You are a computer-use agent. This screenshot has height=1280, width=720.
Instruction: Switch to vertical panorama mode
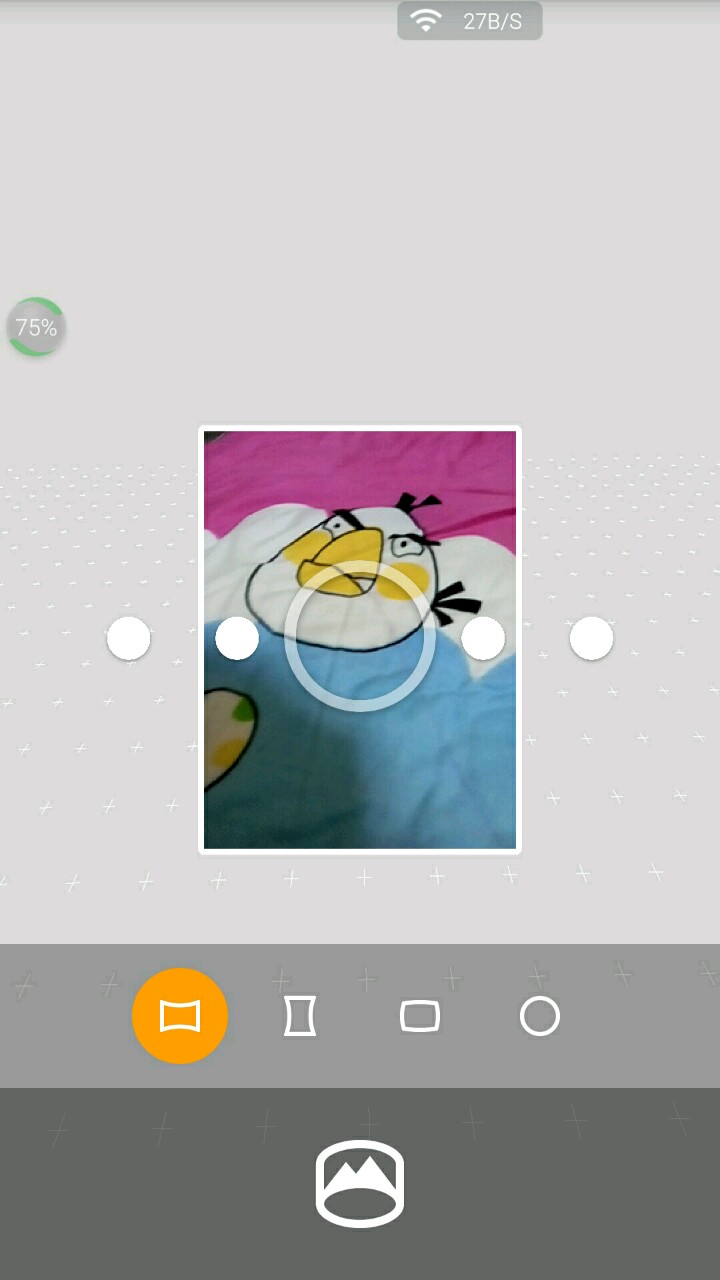click(x=300, y=1016)
